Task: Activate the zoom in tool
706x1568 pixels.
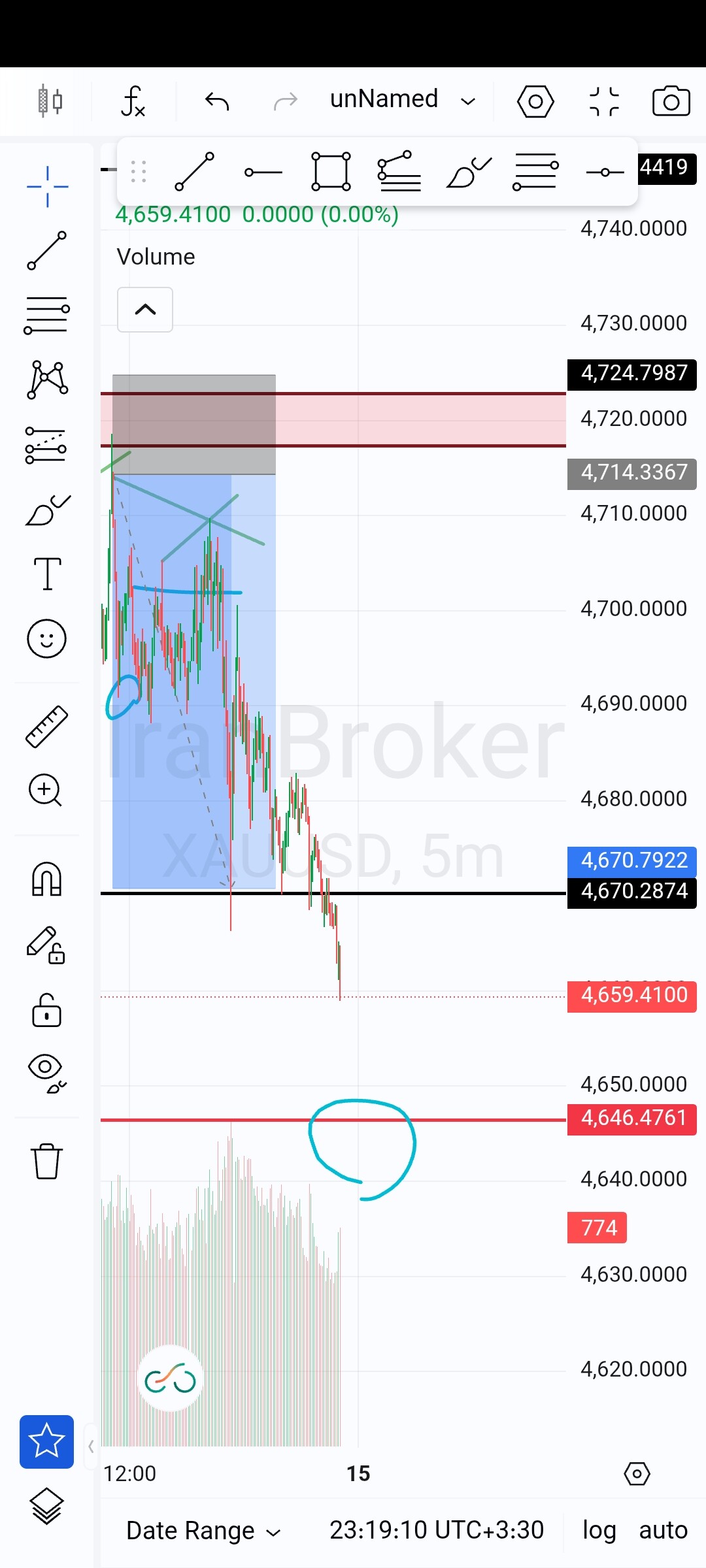Action: coord(46,791)
